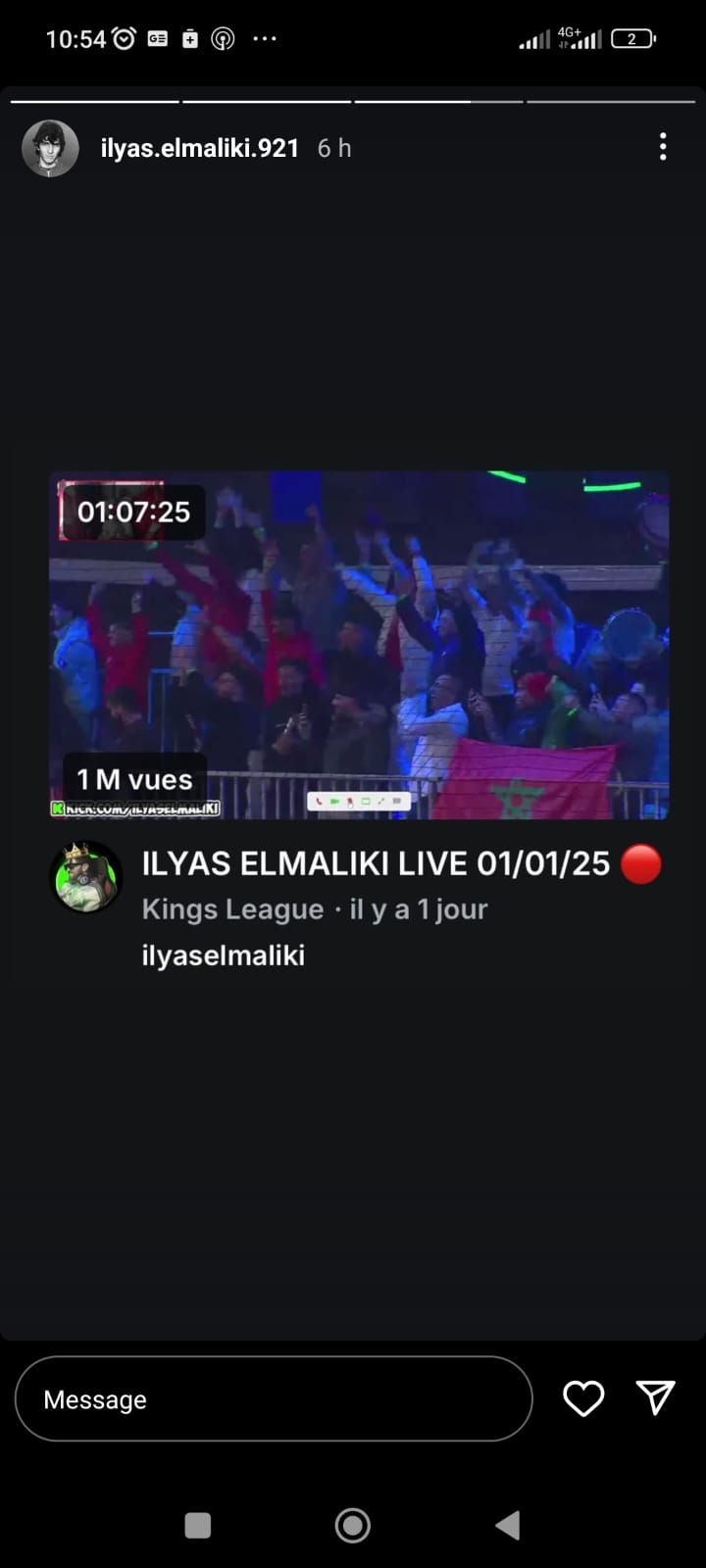The width and height of the screenshot is (706, 1568).
Task: Tap the Message reply field
Action: tap(273, 1398)
